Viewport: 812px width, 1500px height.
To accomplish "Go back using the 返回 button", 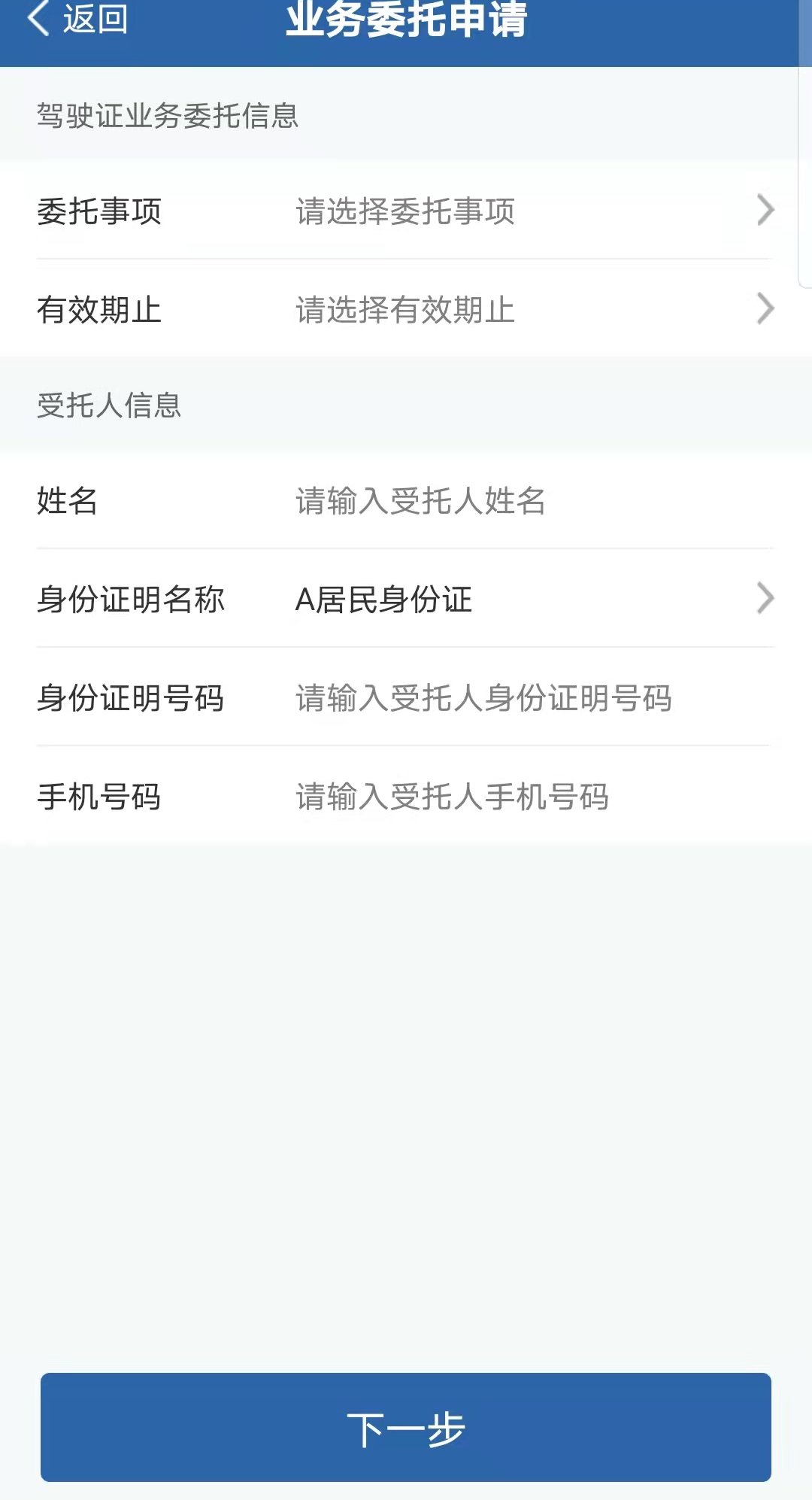I will pos(77,20).
